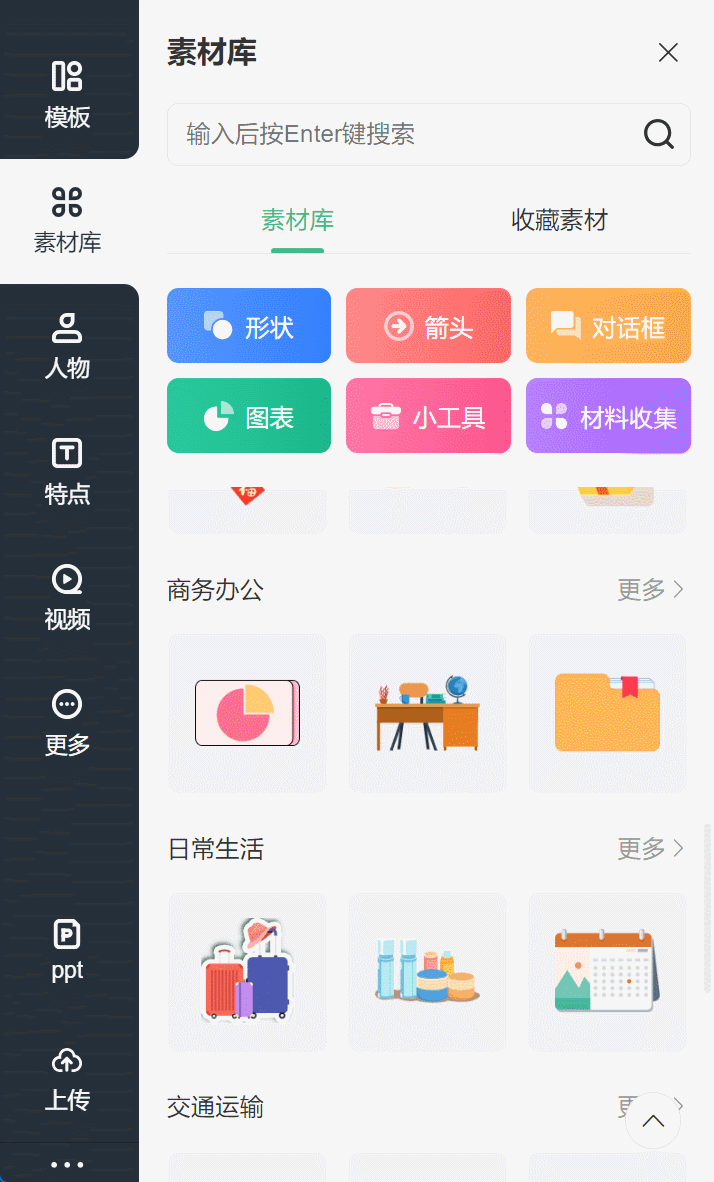Go to 上传 in the sidebar
The width and height of the screenshot is (714, 1182).
point(68,1079)
